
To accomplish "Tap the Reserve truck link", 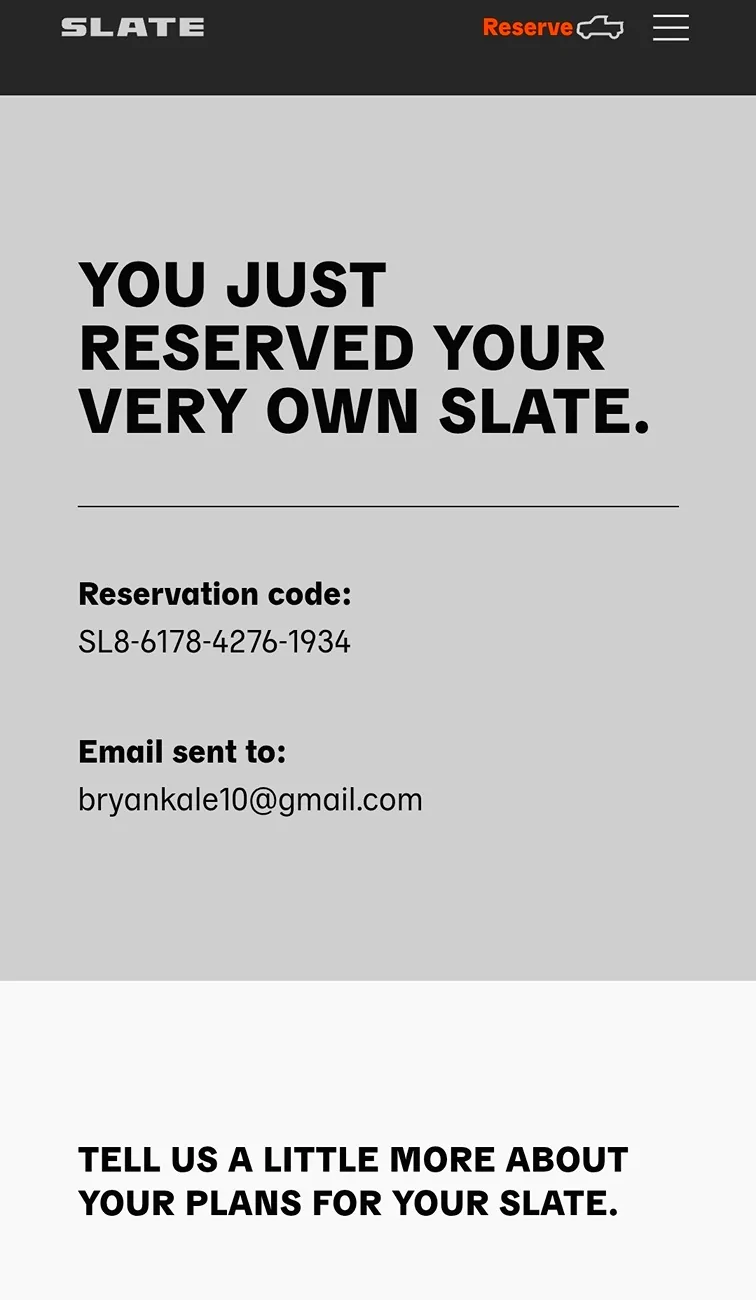I will point(552,28).
